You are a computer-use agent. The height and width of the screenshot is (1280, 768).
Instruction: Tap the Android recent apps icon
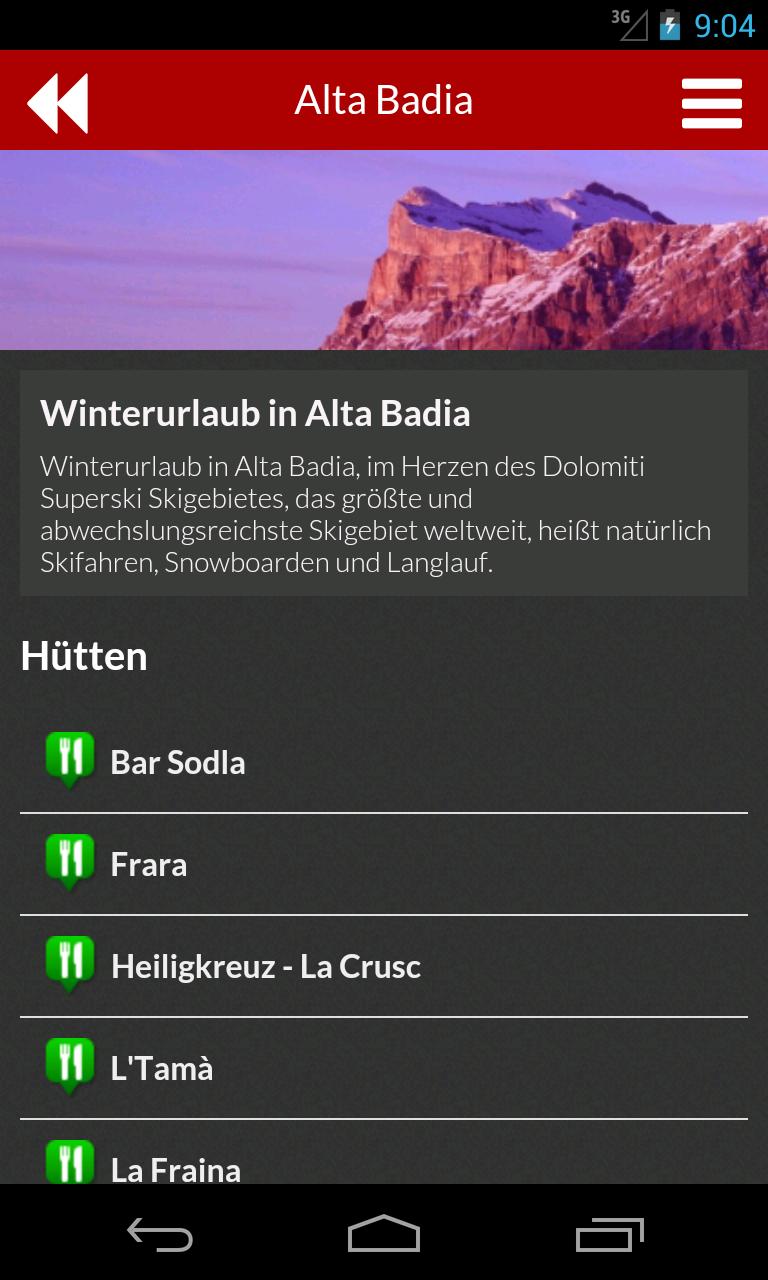(x=608, y=1235)
